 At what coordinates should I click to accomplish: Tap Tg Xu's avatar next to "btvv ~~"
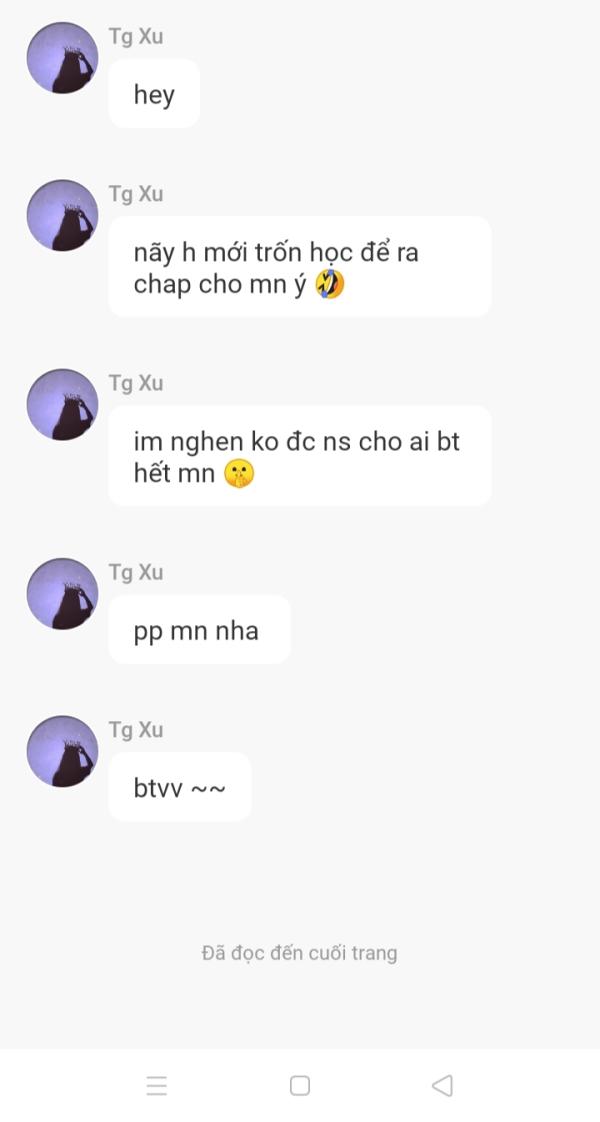(62, 751)
